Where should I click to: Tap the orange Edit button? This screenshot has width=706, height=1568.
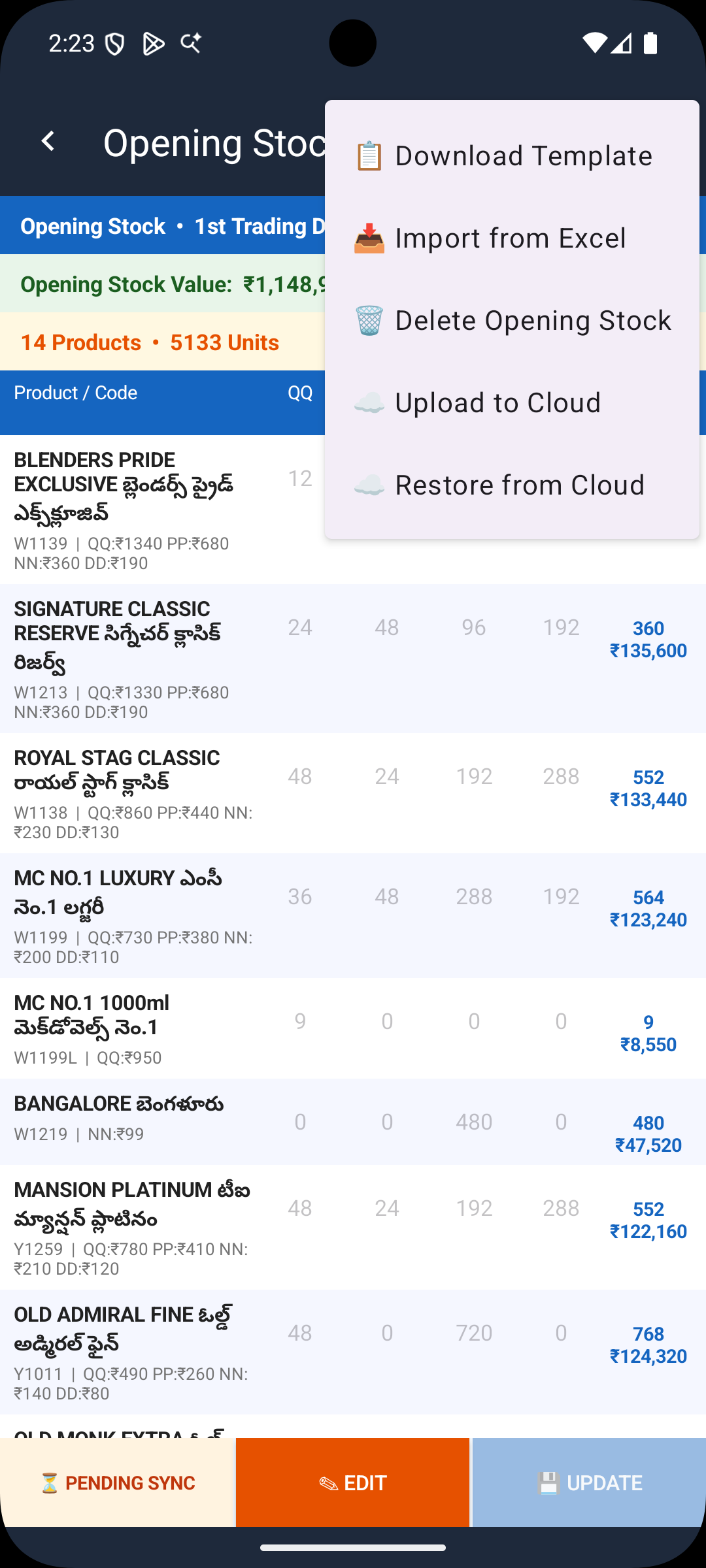click(353, 1482)
